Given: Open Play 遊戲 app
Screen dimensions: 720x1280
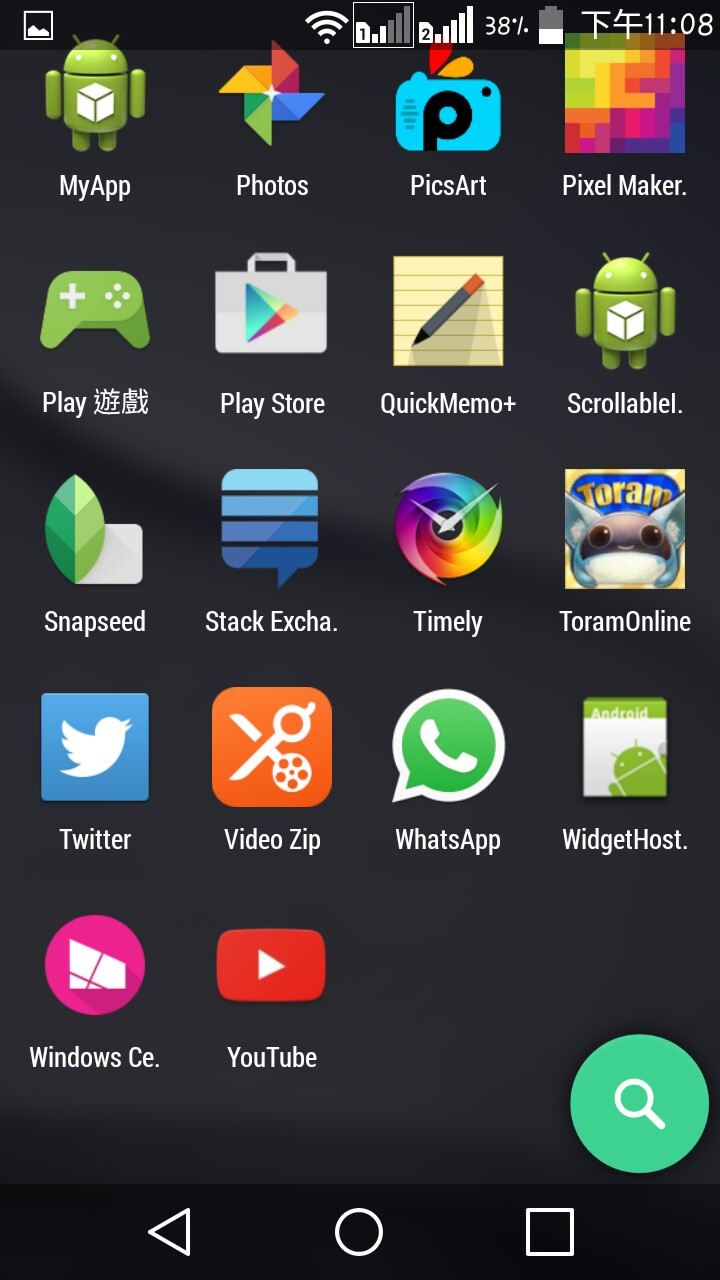Looking at the screenshot, I should coord(95,312).
